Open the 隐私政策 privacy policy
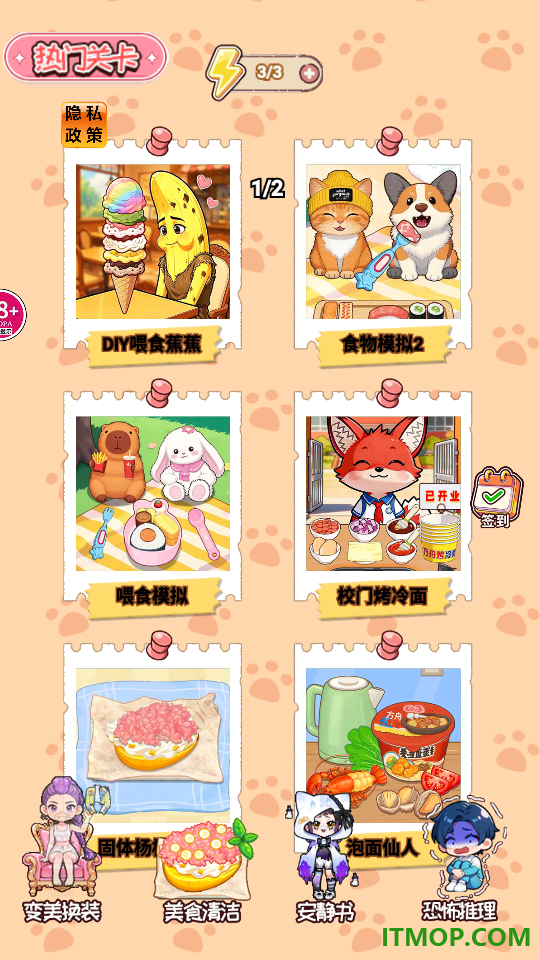Screen dimensions: 540x960 (84, 125)
